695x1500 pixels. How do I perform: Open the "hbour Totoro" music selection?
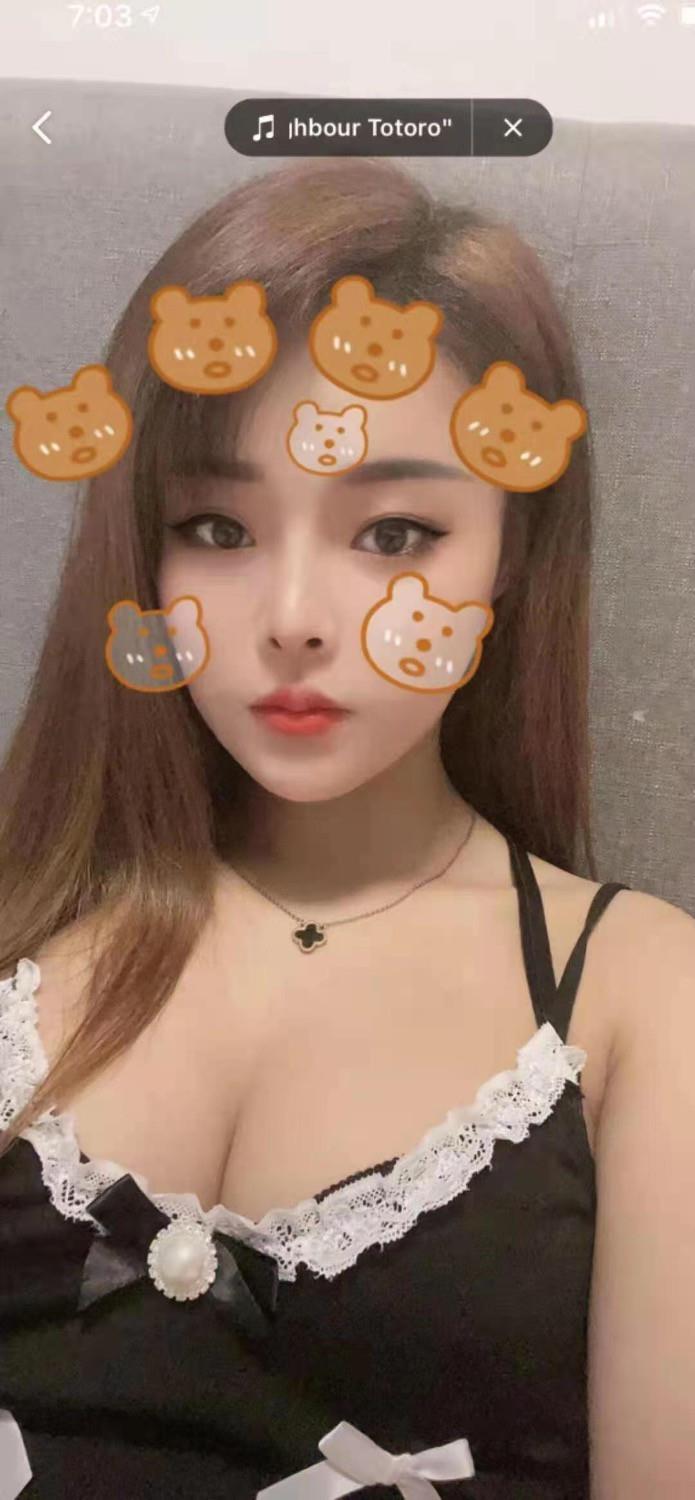352,128
